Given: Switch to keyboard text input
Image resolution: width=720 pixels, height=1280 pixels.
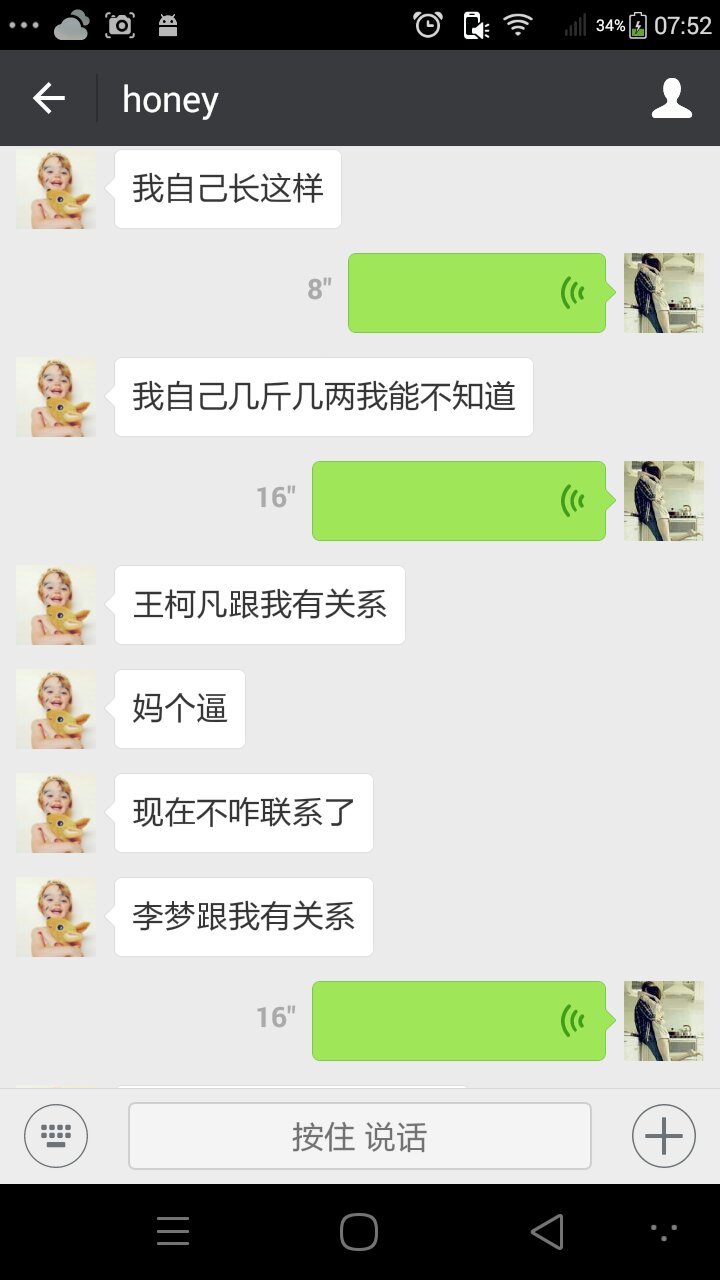Looking at the screenshot, I should point(56,1136).
